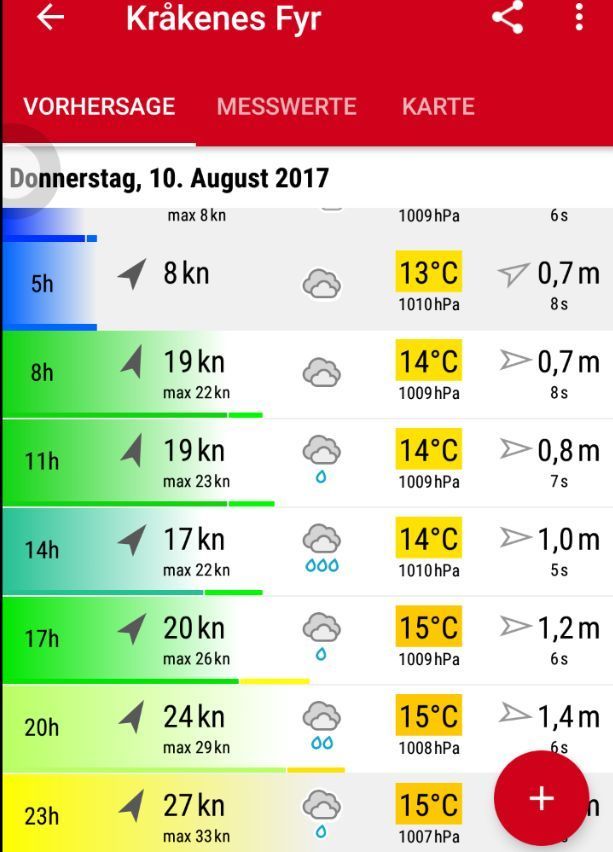The image size is (613, 852).
Task: Share the Kråkenes Fyr forecast
Action: 507,17
